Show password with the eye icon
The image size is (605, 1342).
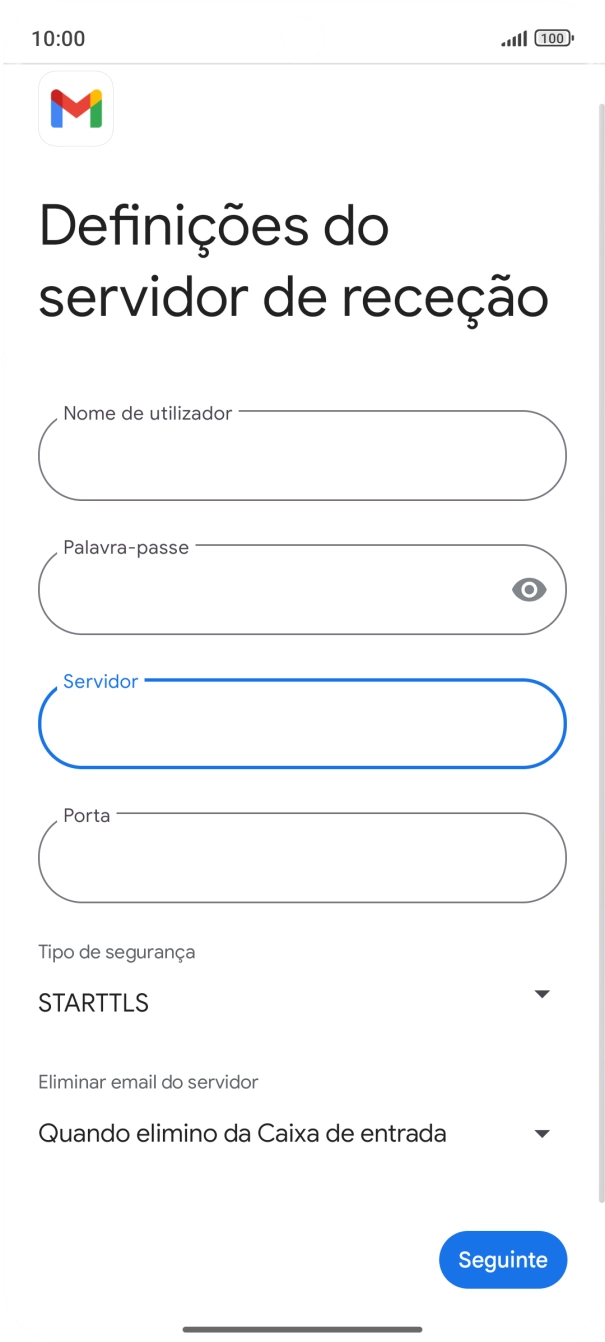pos(529,590)
